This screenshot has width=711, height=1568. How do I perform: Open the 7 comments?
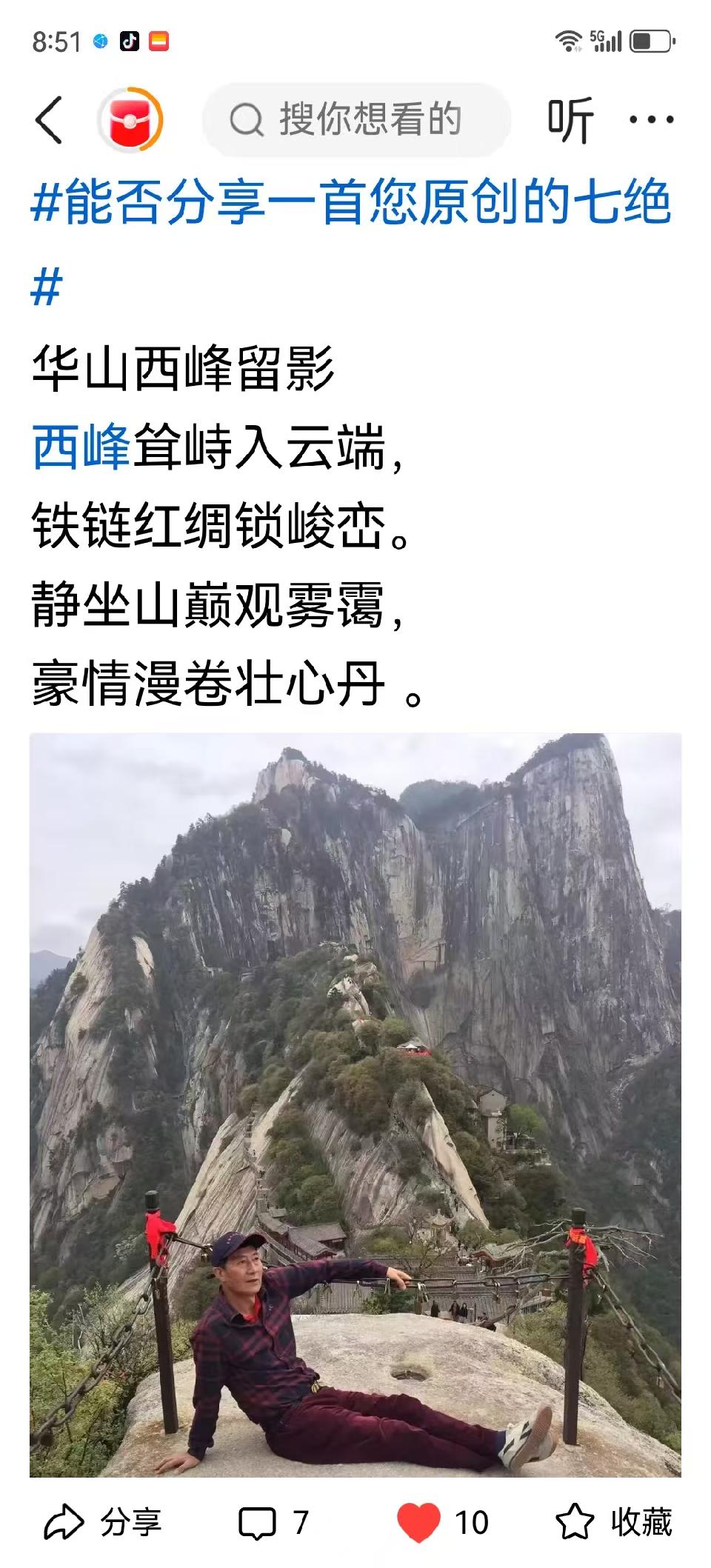point(273,1522)
